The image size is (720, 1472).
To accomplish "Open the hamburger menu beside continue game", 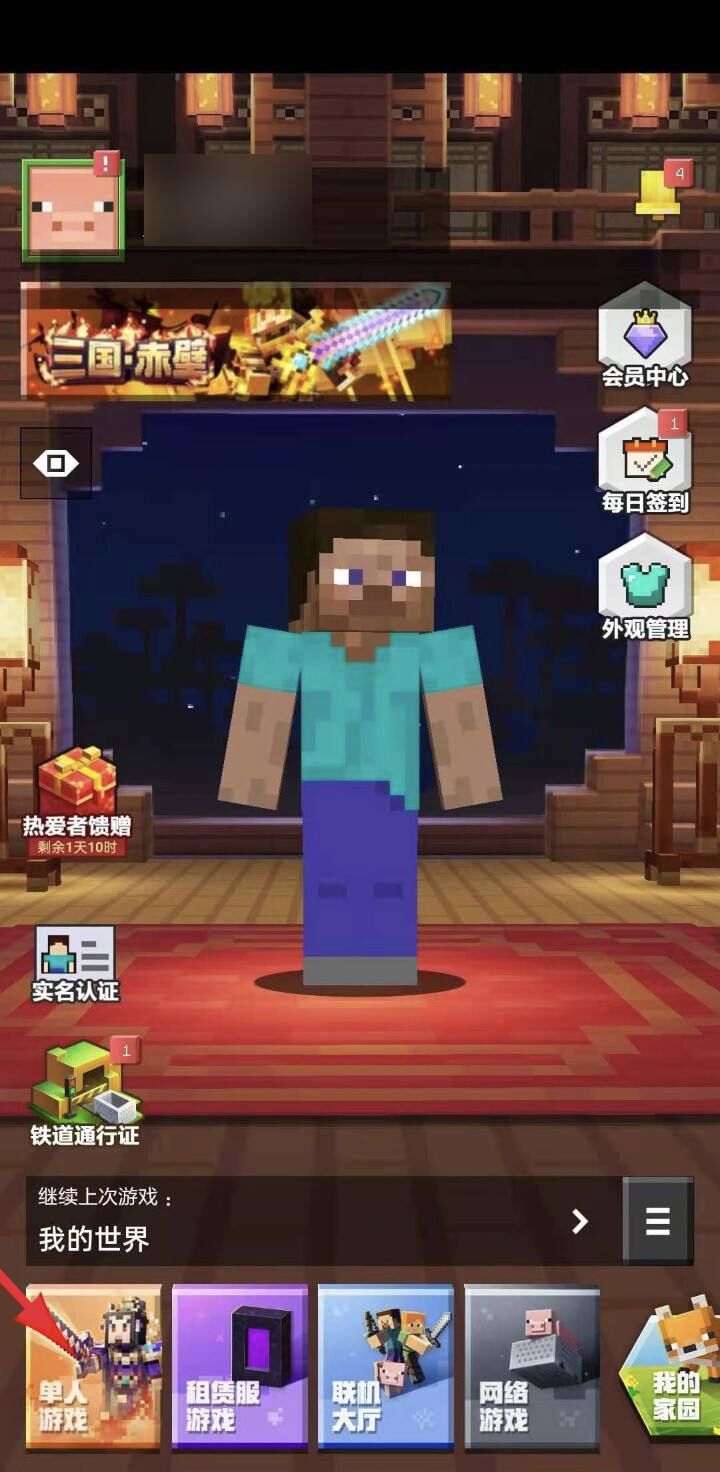I will coord(657,1221).
